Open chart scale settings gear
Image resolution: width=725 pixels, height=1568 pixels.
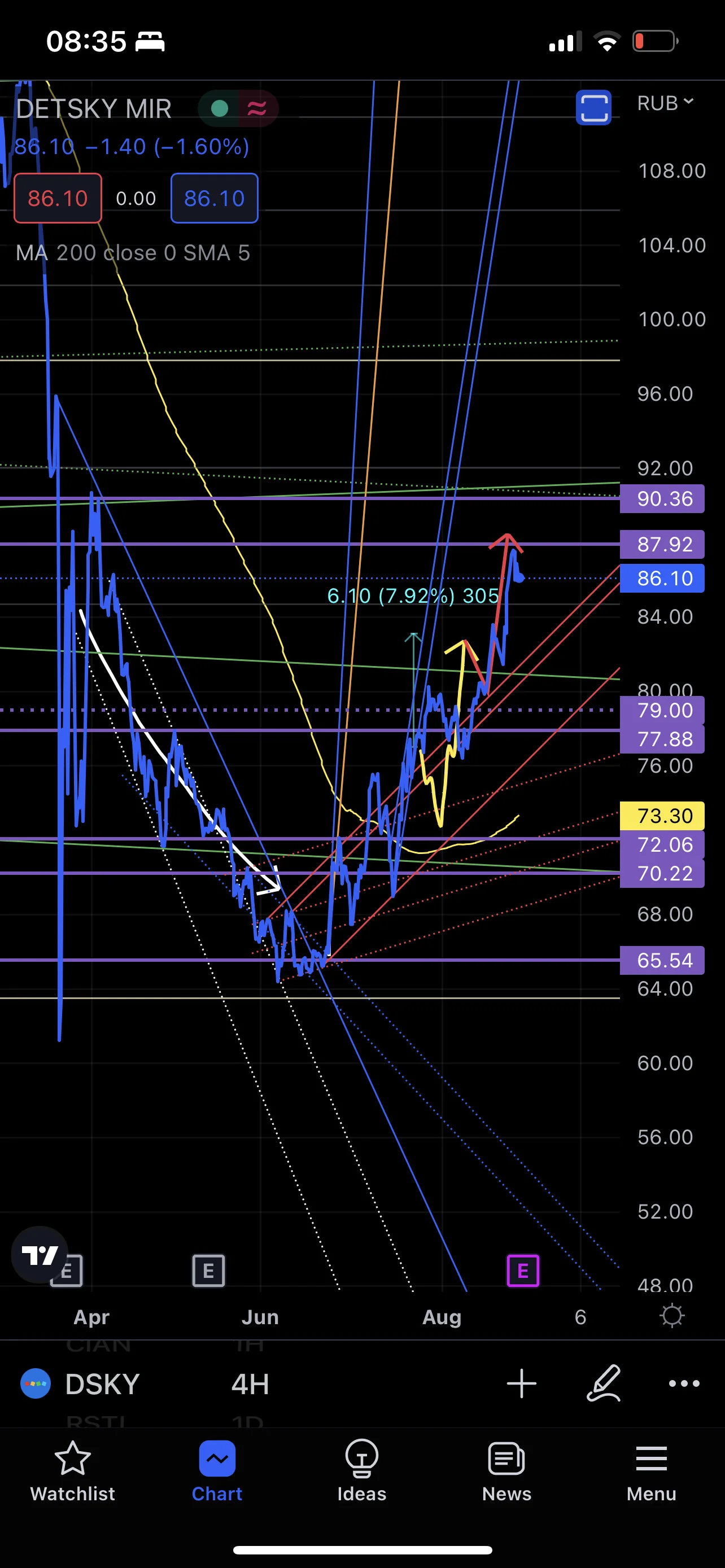click(x=671, y=1316)
